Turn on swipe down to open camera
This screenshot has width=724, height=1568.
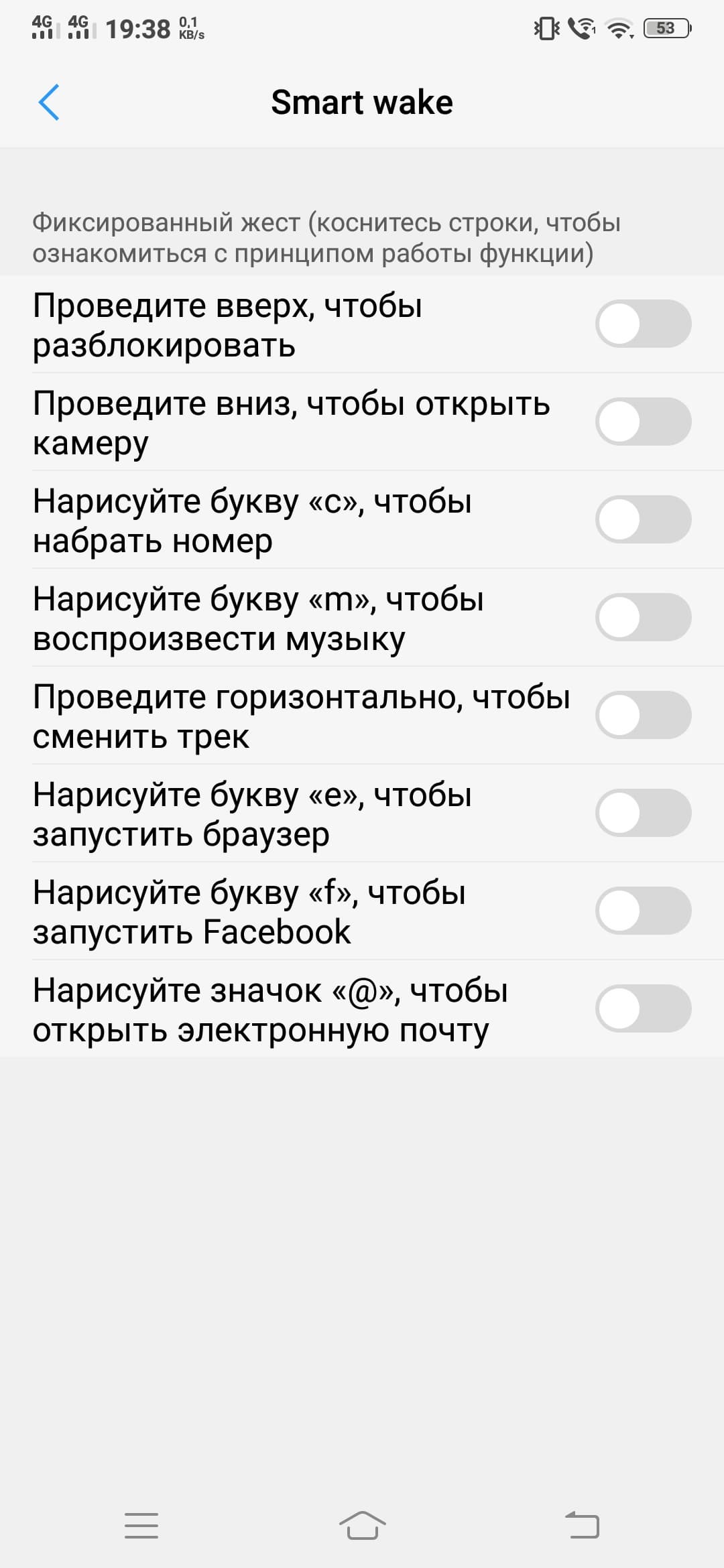pyautogui.click(x=643, y=422)
